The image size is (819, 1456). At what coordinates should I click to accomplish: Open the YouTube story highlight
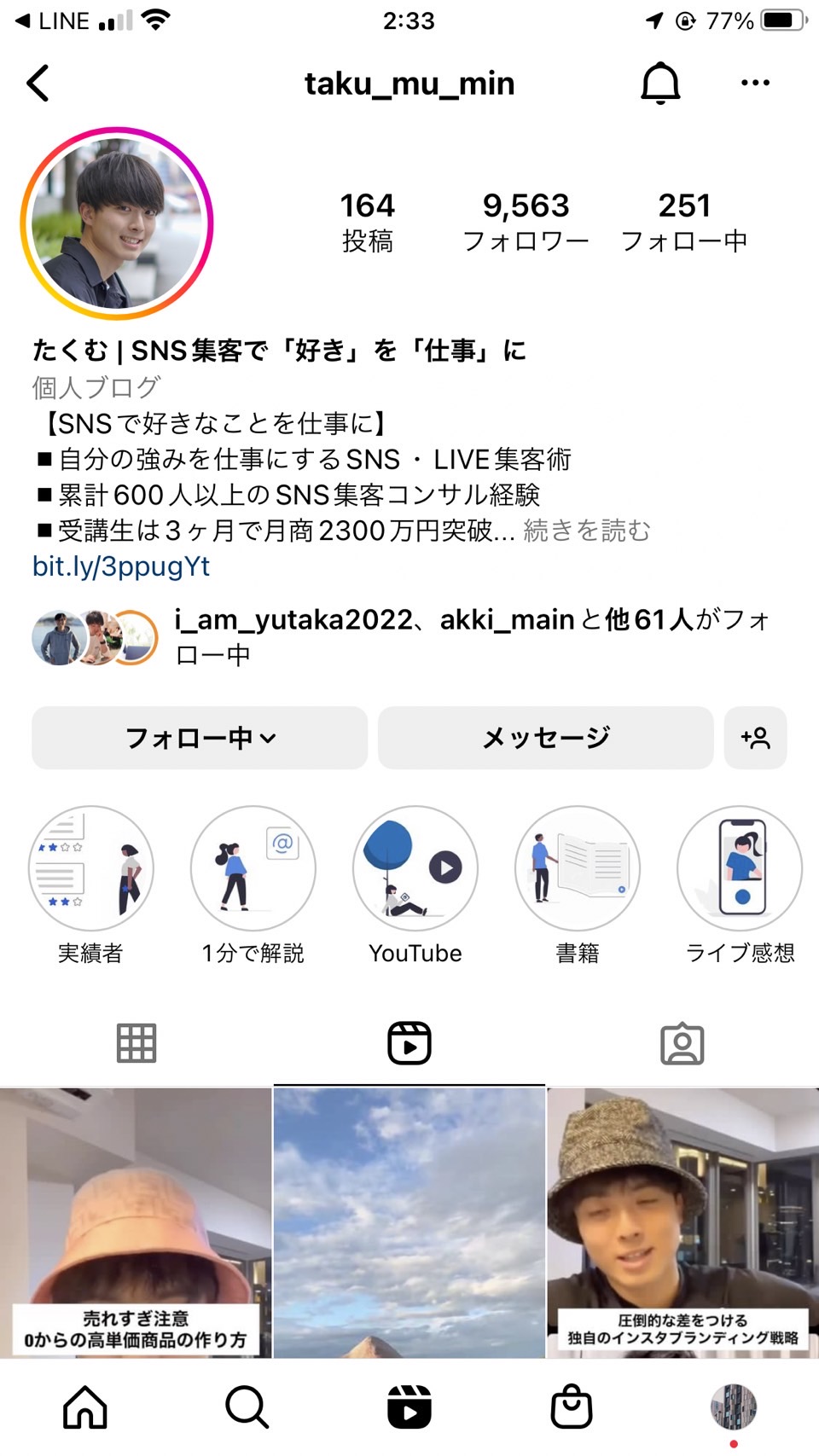[415, 868]
